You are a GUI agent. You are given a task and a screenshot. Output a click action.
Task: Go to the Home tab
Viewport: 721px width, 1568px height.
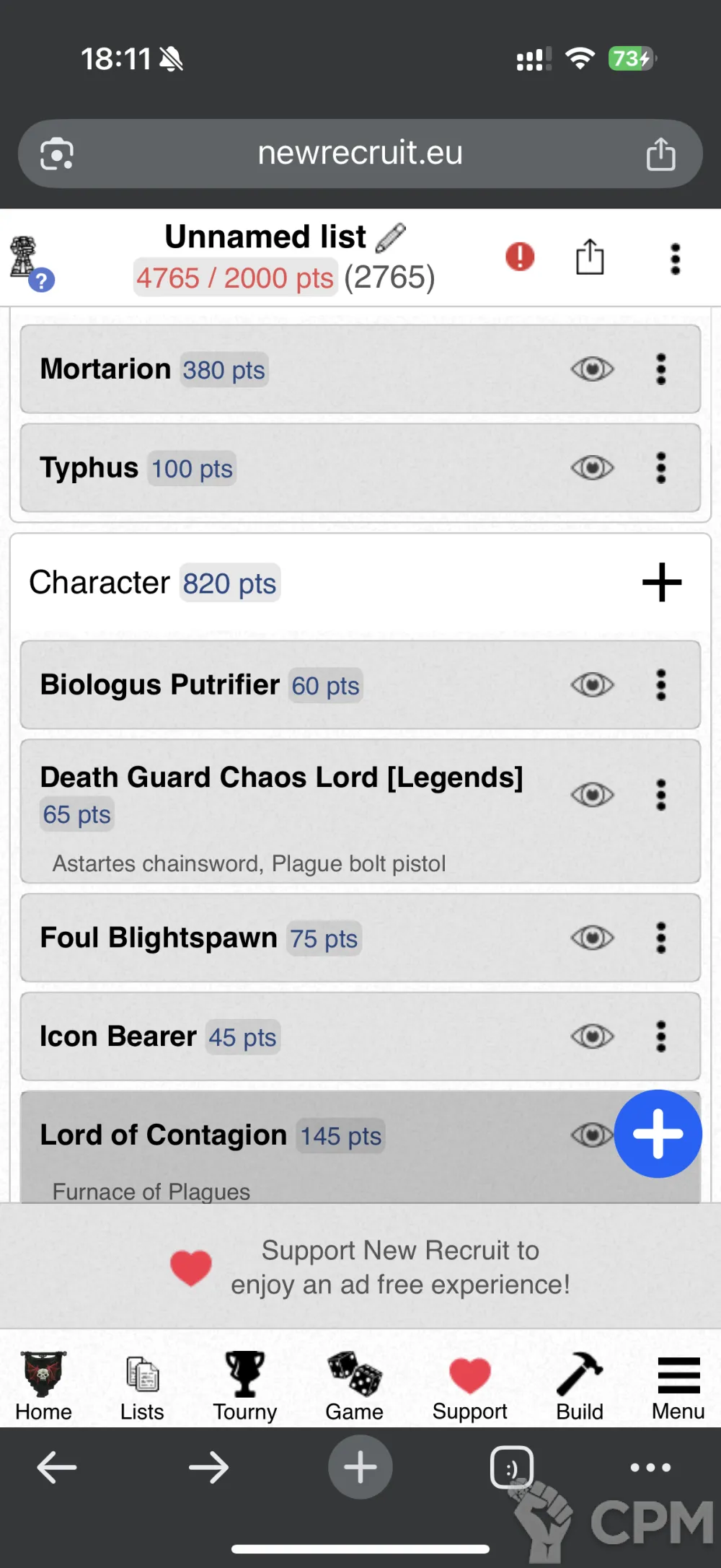[x=43, y=1386]
